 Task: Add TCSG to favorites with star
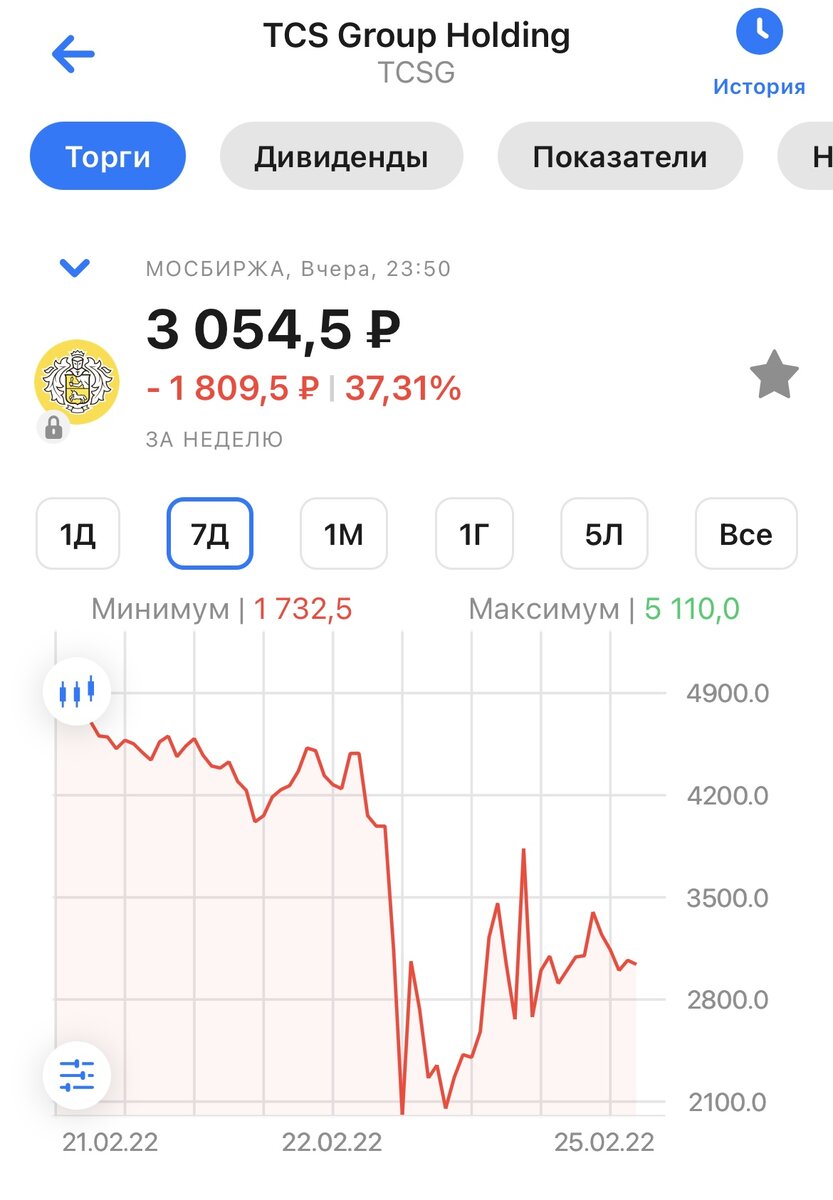coord(774,377)
